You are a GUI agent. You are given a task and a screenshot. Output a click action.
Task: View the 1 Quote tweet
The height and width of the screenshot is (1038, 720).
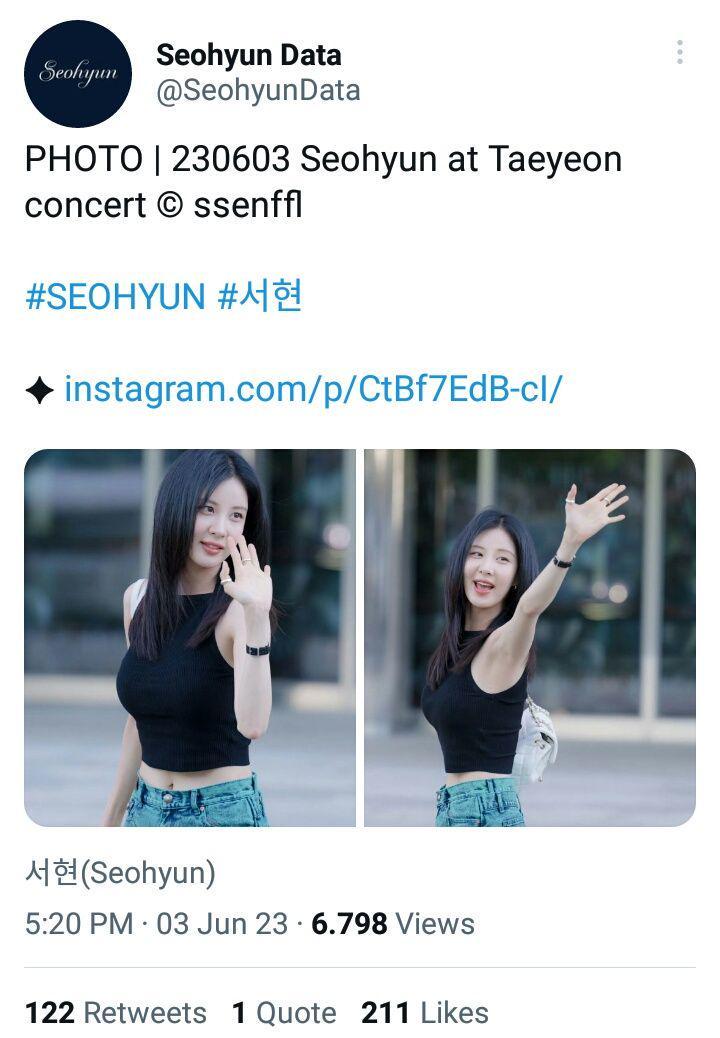(x=283, y=1012)
